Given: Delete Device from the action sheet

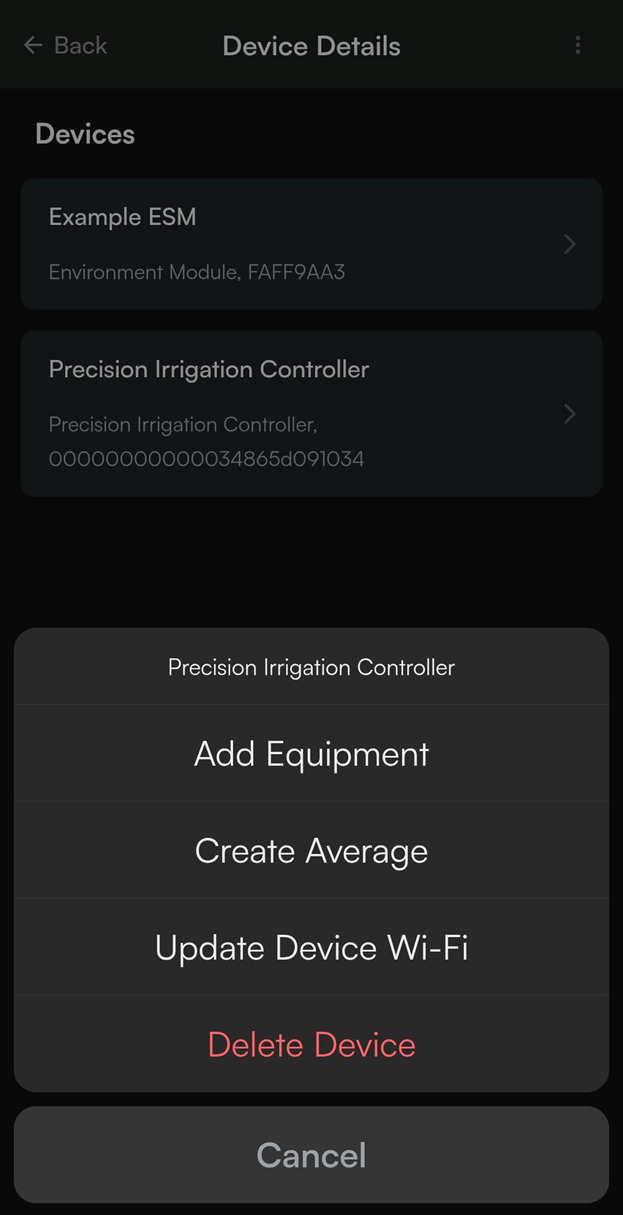Looking at the screenshot, I should (x=311, y=1044).
